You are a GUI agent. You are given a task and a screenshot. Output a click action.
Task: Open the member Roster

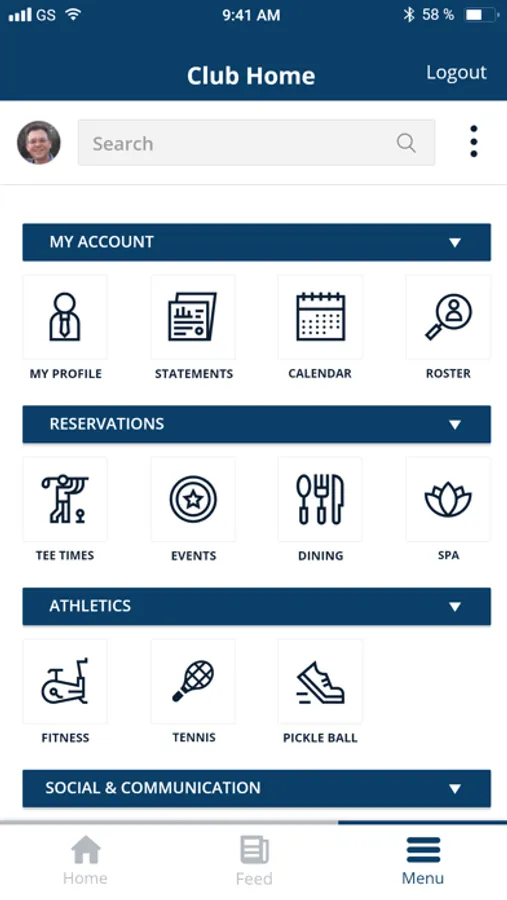pyautogui.click(x=448, y=328)
